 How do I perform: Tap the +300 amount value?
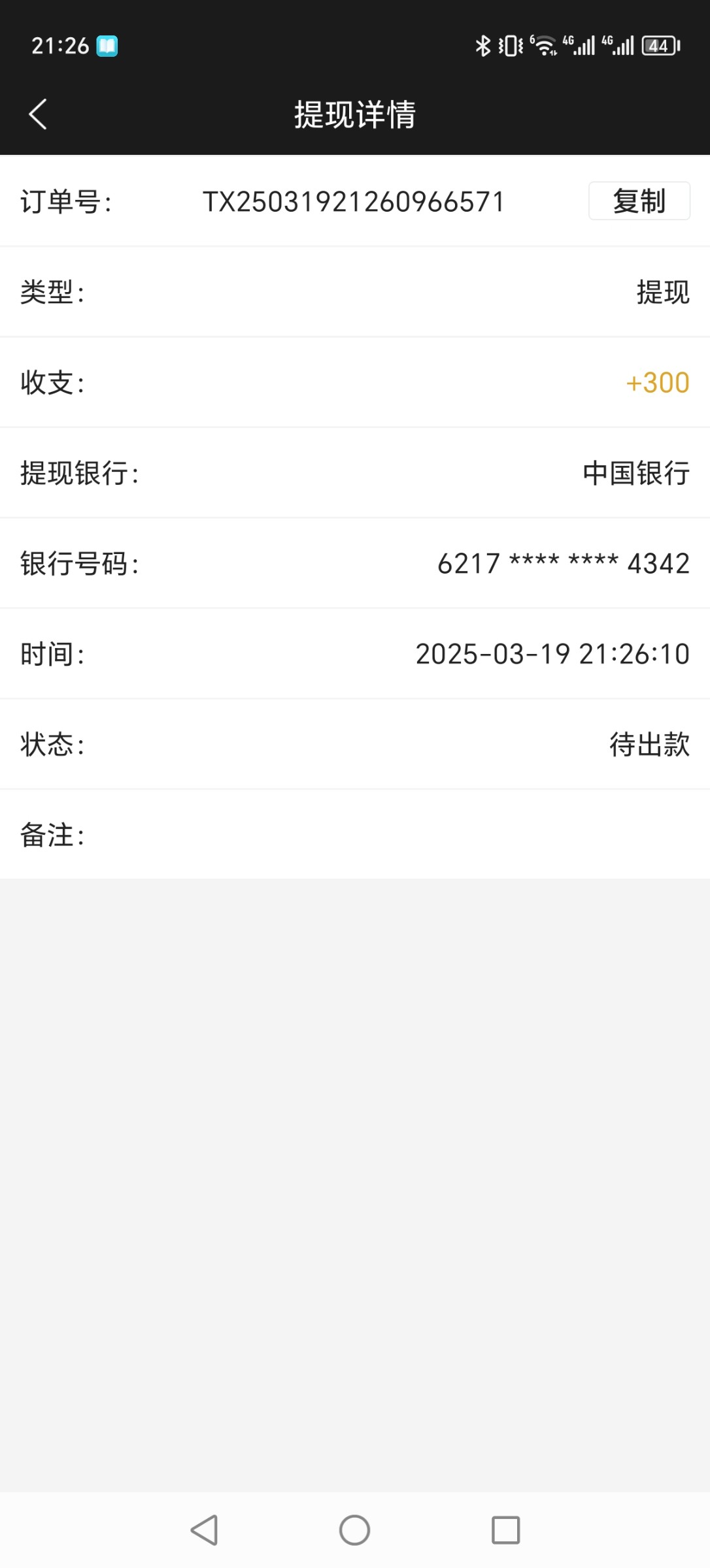point(656,384)
